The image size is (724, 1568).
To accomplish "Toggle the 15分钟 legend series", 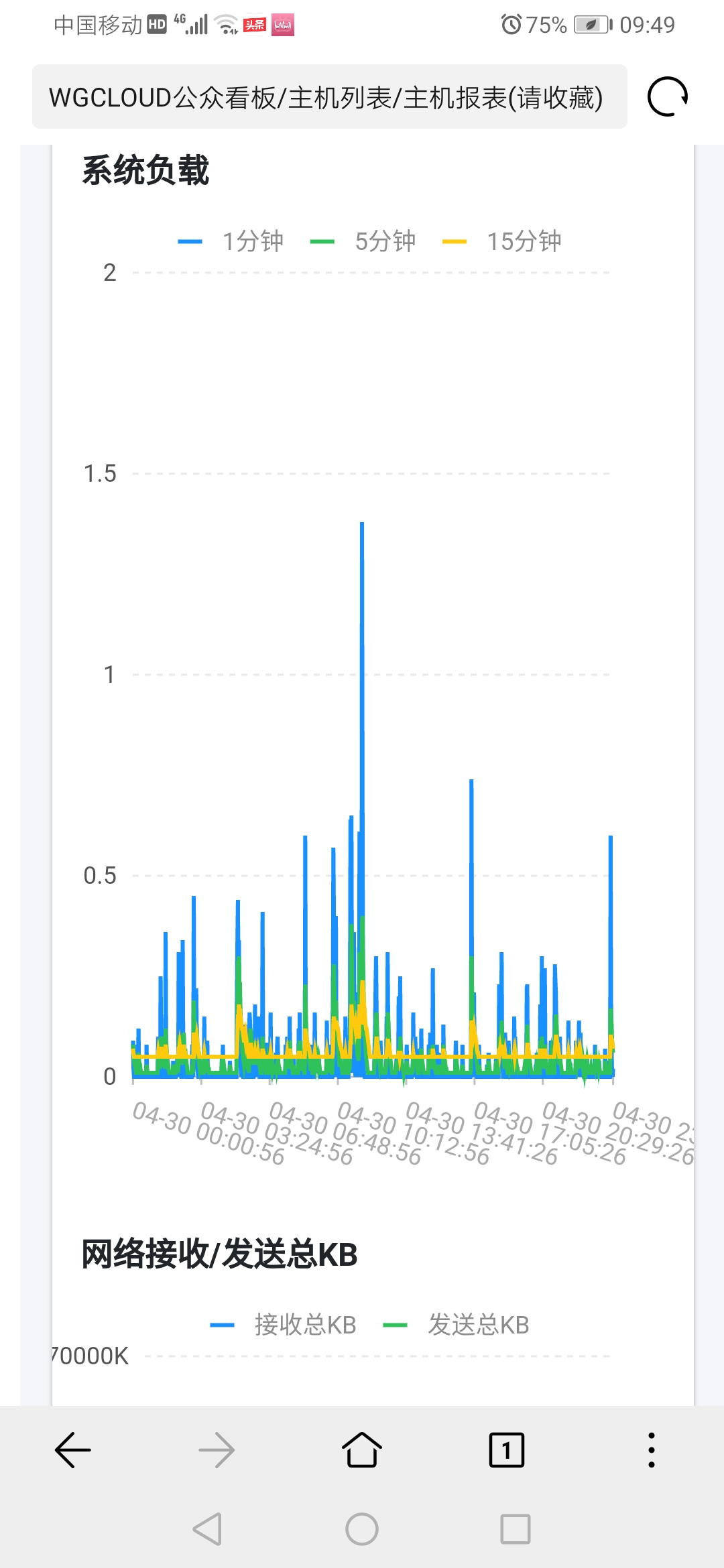I will [x=503, y=241].
